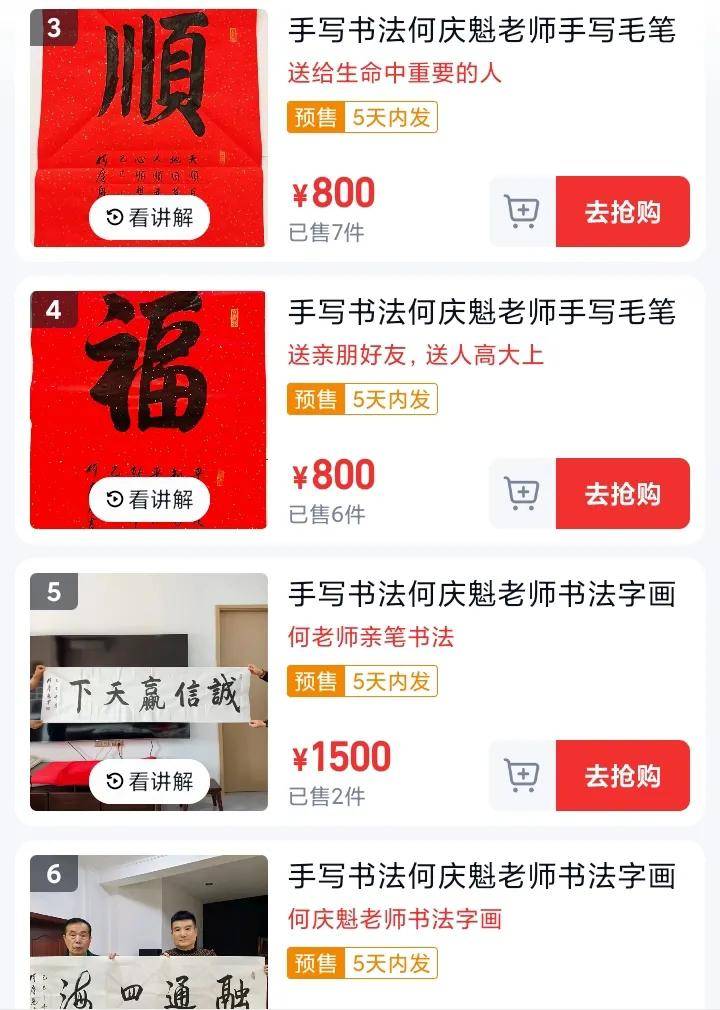Open item 5 何老师亲笔书法 product listing
Viewport: 720px width, 1010px height.
(x=481, y=594)
